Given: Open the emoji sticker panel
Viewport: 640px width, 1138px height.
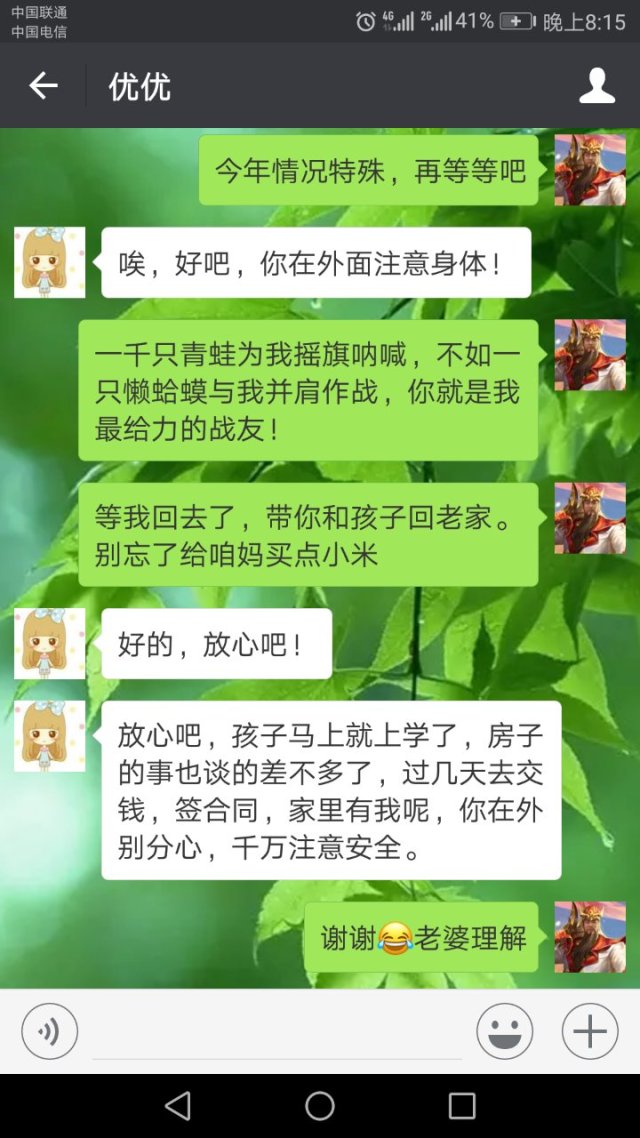Looking at the screenshot, I should 504,1031.
